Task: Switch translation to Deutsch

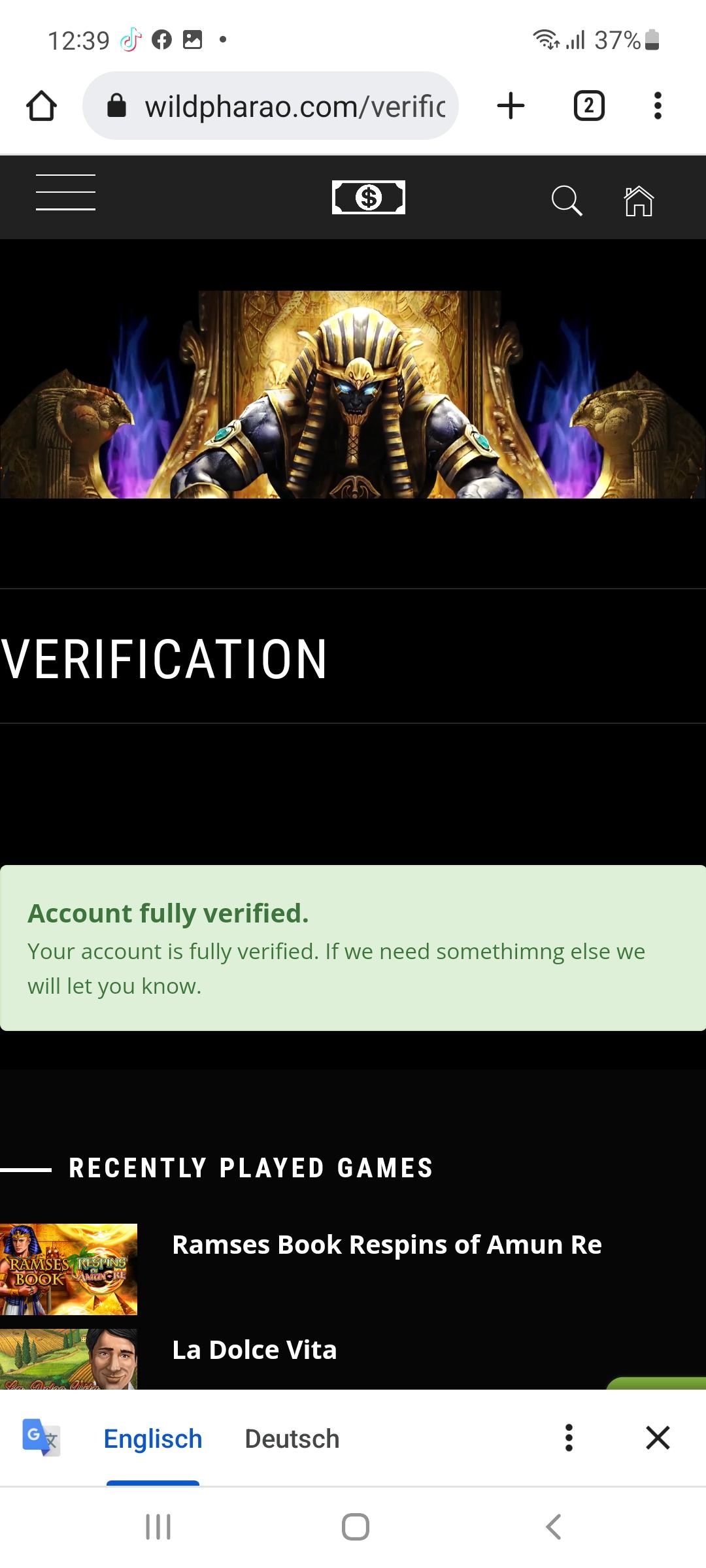Action: [292, 1439]
